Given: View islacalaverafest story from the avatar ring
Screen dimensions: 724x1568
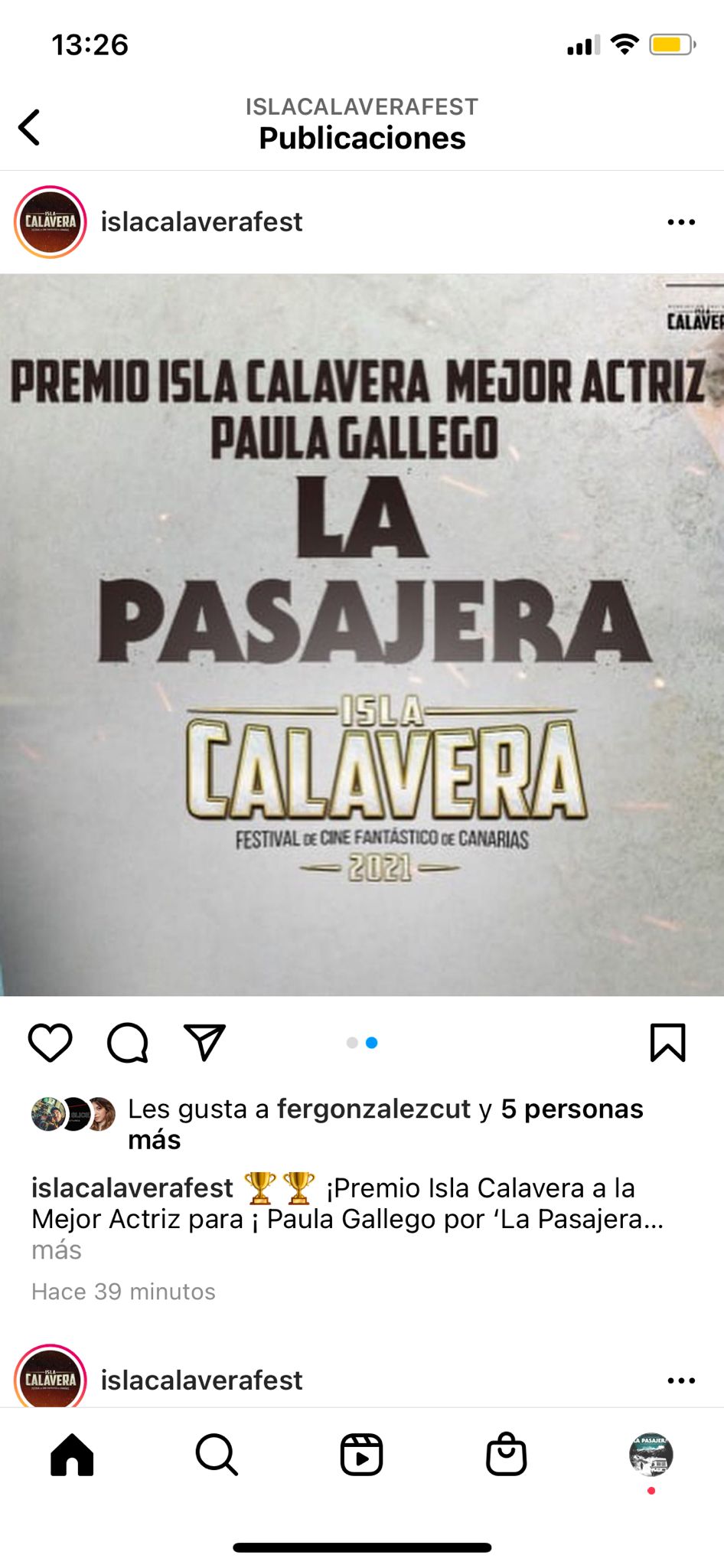Looking at the screenshot, I should point(51,222).
